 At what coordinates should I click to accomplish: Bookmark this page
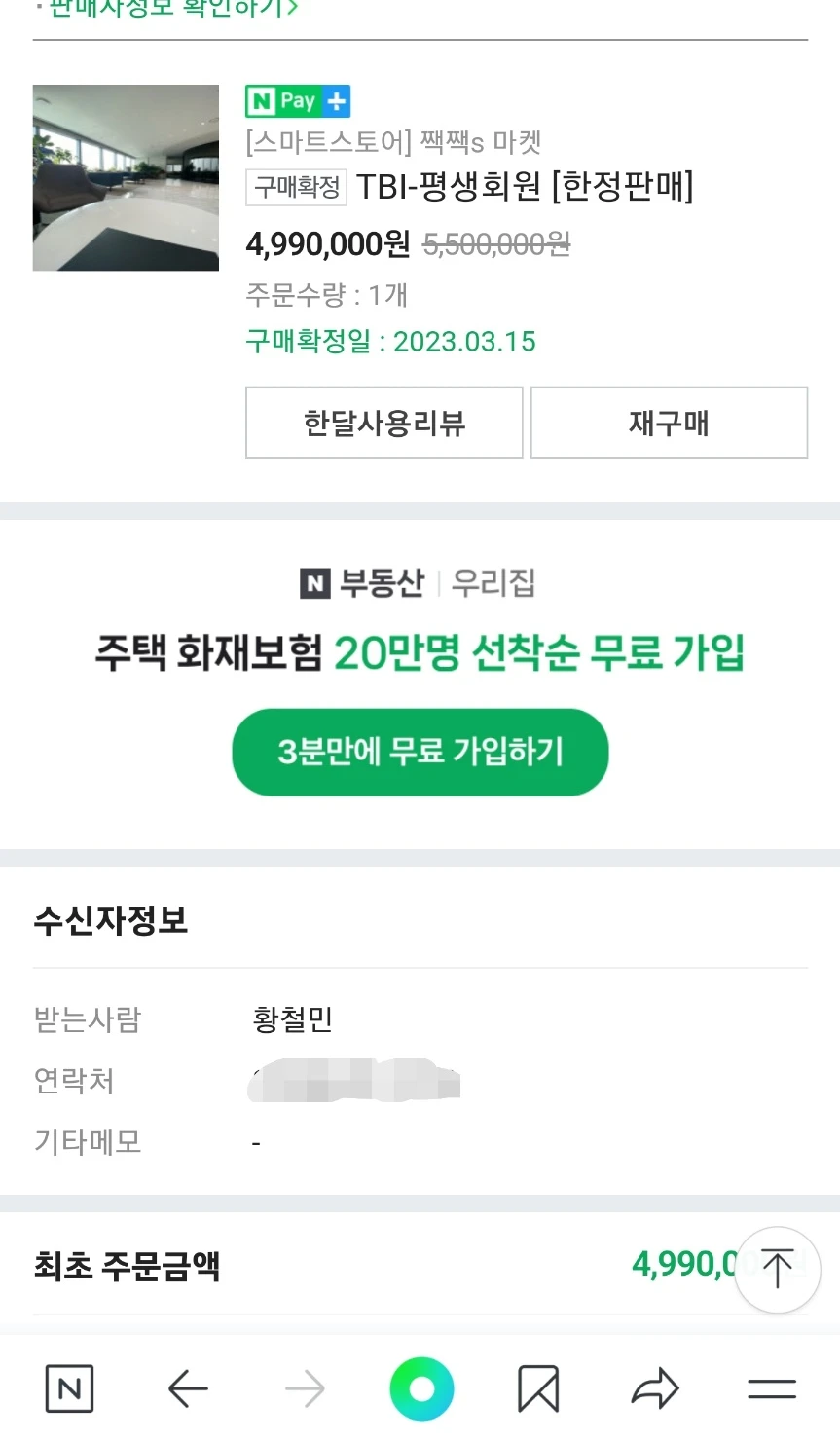538,1388
